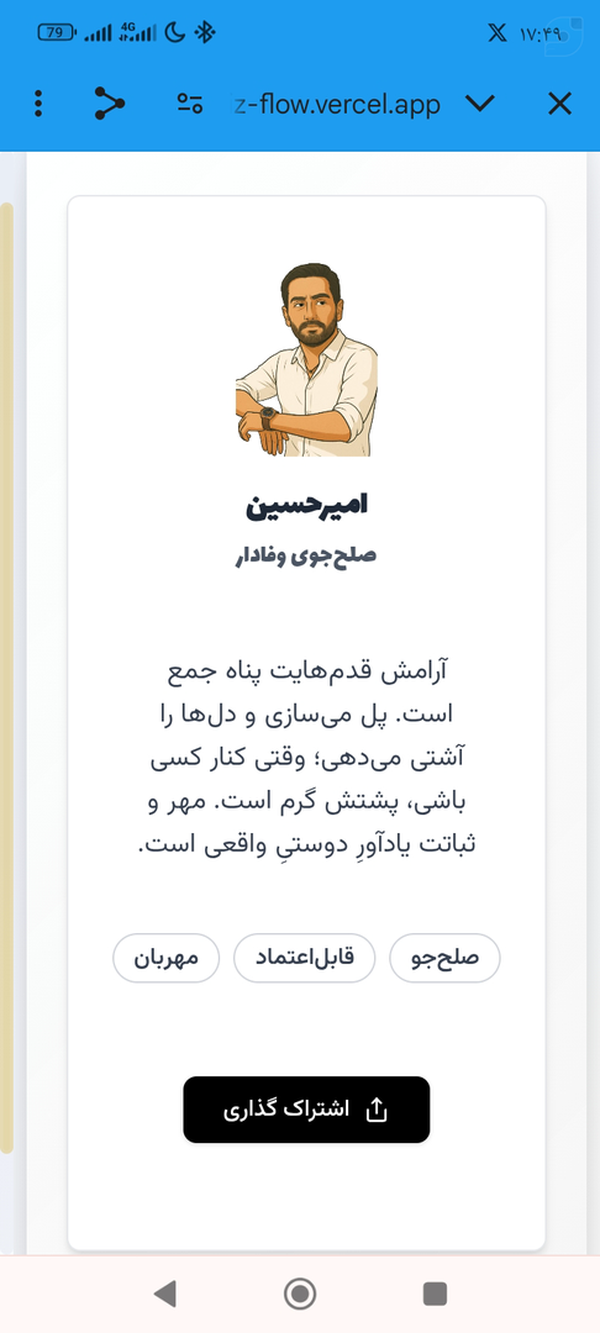Select the صلح‌جو chip
This screenshot has height=1333, width=600.
[x=444, y=958]
